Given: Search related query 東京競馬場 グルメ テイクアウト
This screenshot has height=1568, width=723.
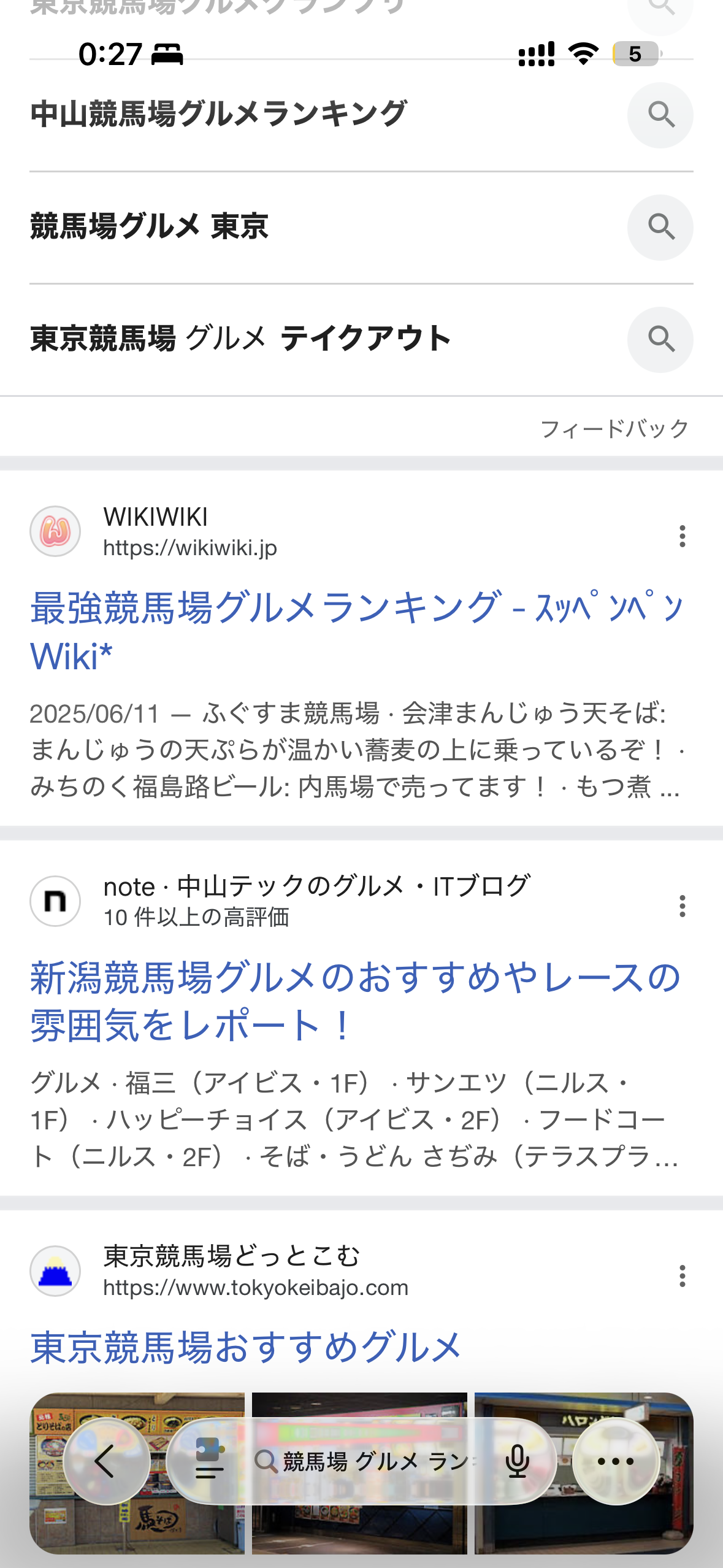Looking at the screenshot, I should [x=240, y=339].
